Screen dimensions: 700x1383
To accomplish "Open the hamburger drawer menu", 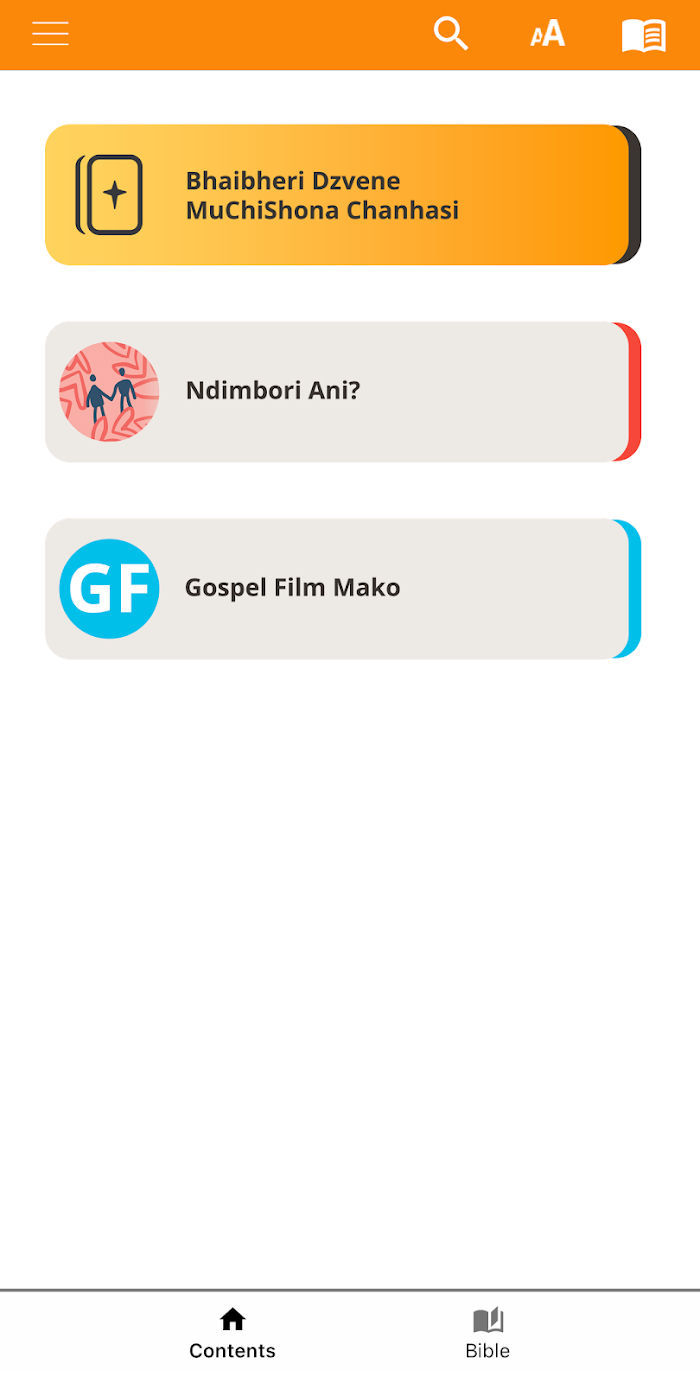I will [x=50, y=34].
